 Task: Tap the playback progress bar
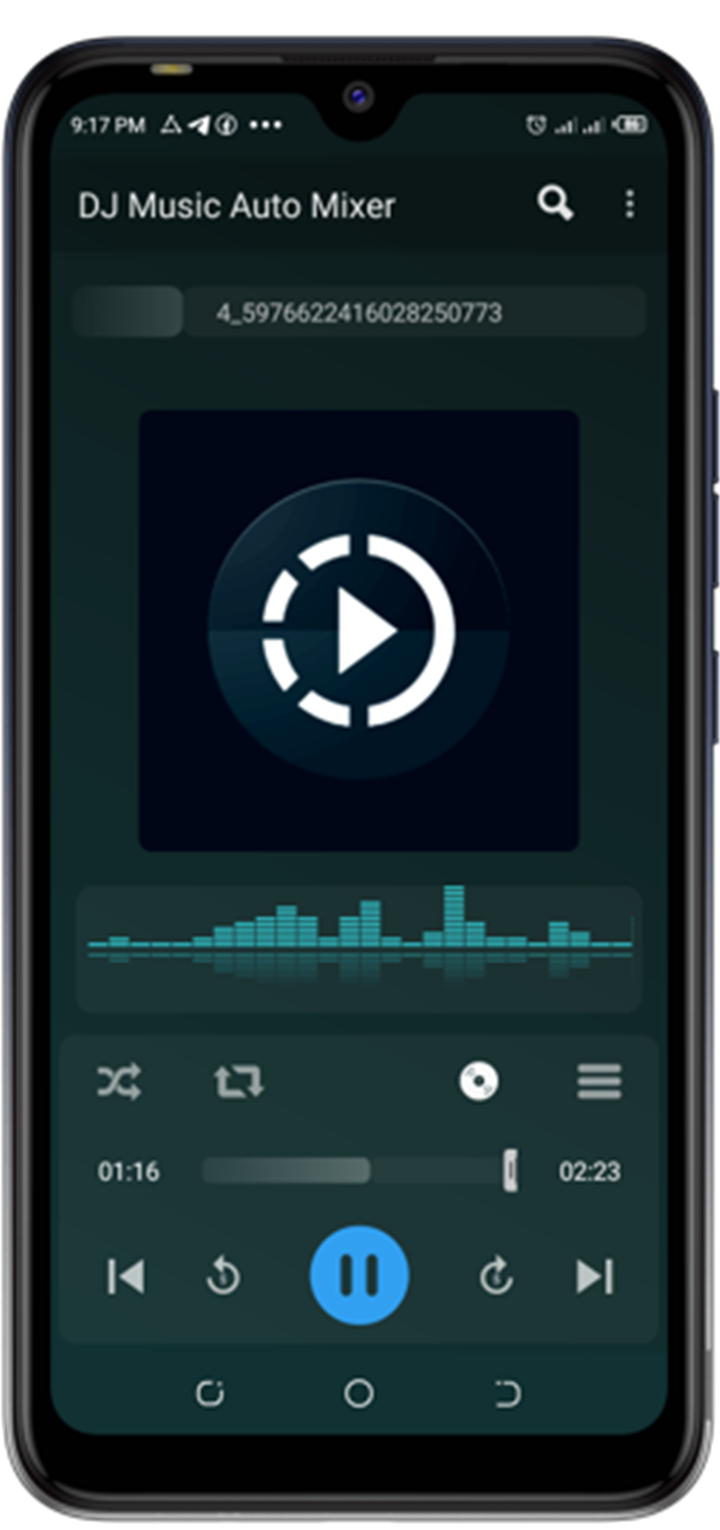pos(358,1170)
